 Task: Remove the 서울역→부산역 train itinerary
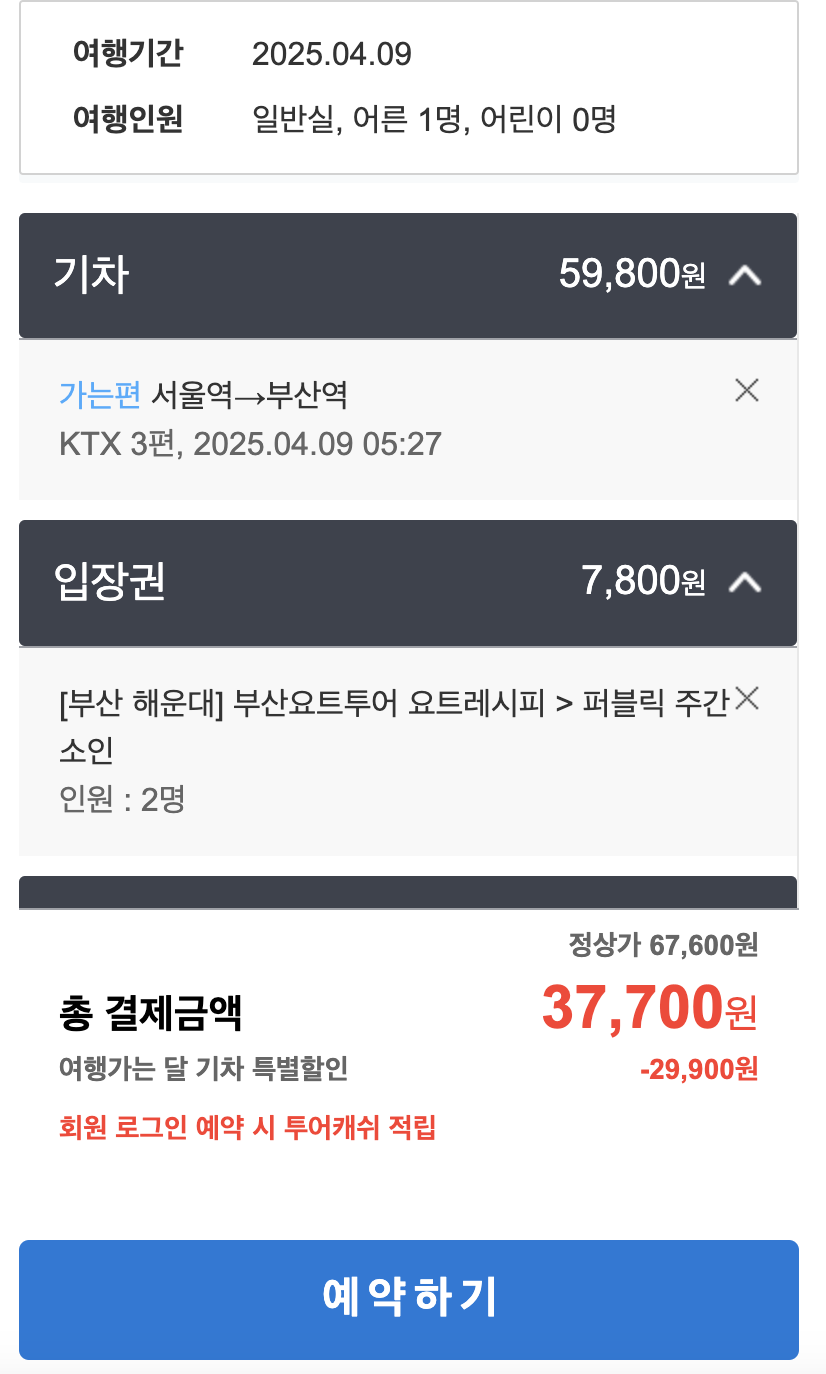(x=746, y=391)
